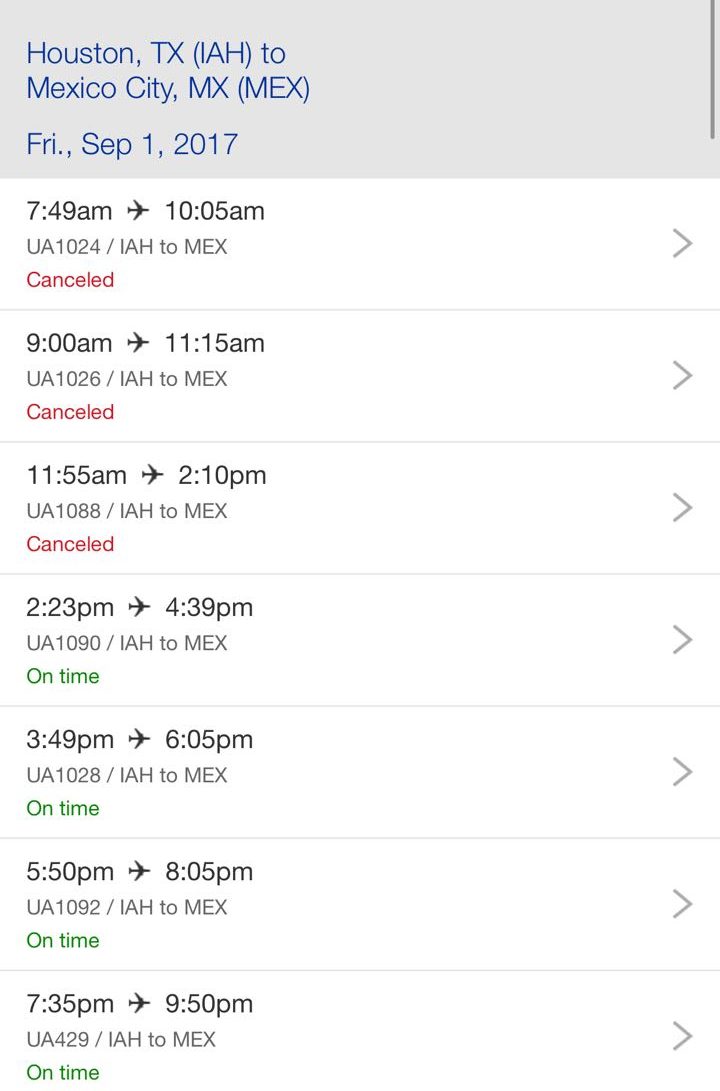View details for flight UA1026
Image resolution: width=720 pixels, height=1091 pixels.
pyautogui.click(x=359, y=376)
